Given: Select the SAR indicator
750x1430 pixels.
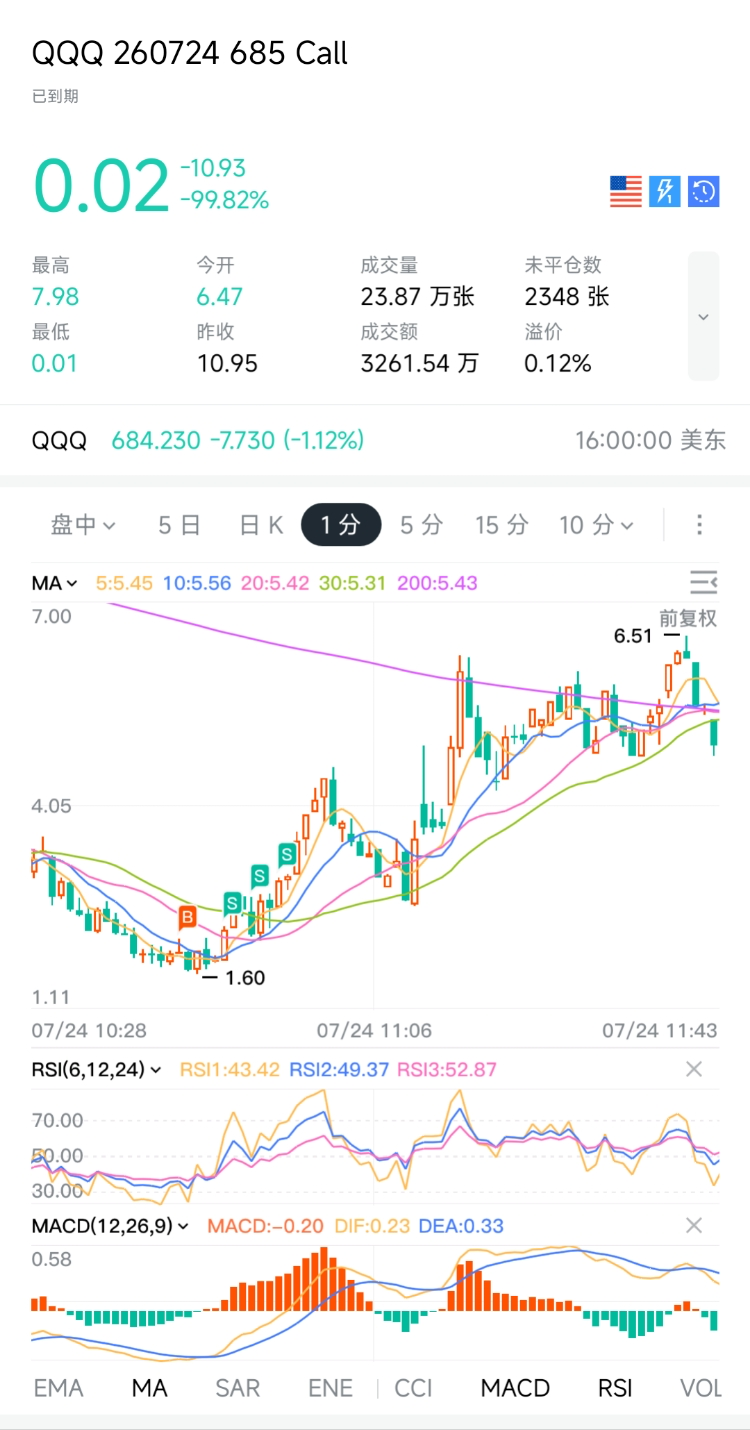Looking at the screenshot, I should tap(238, 1388).
